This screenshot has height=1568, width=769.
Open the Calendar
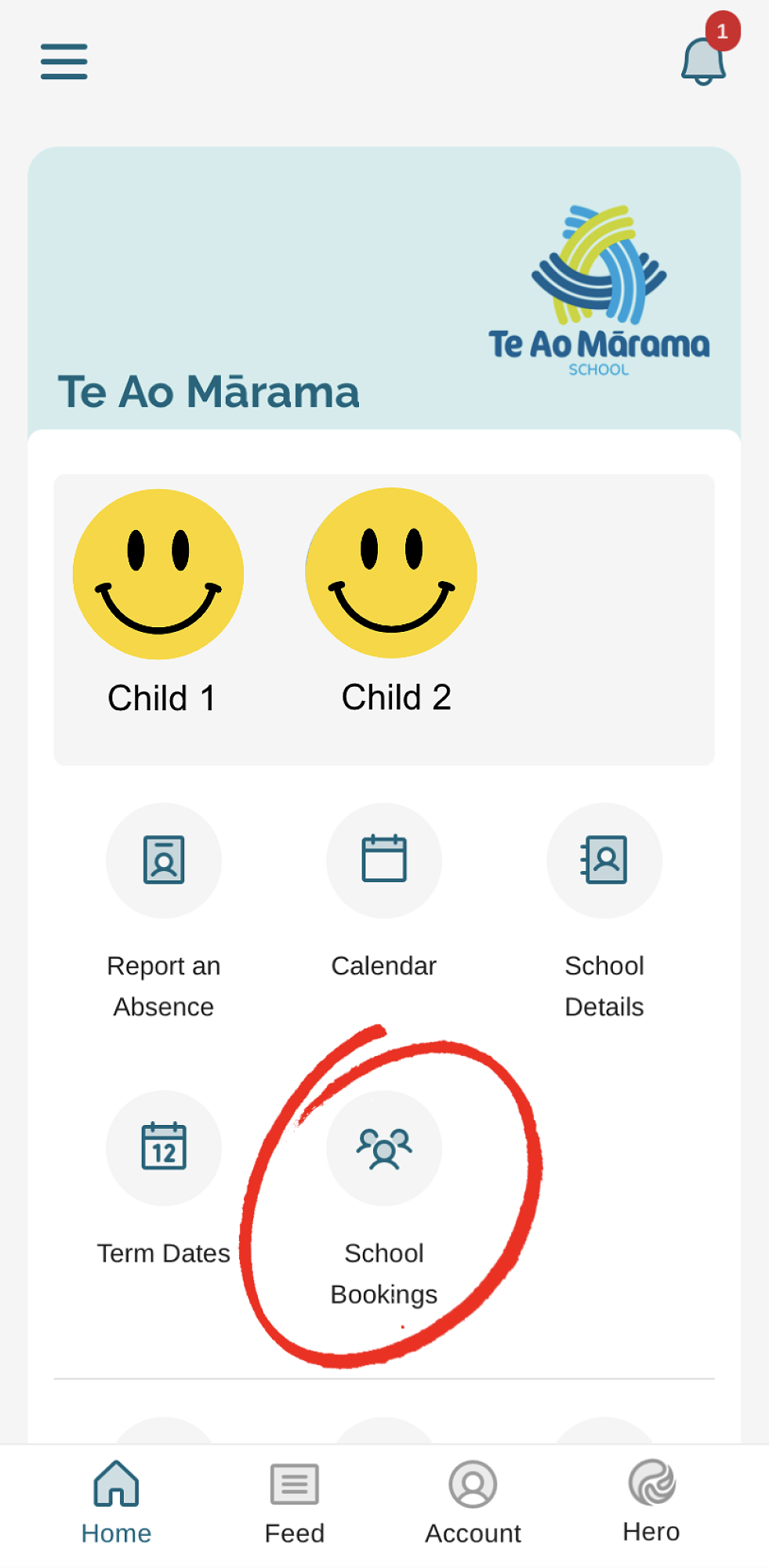[x=384, y=860]
